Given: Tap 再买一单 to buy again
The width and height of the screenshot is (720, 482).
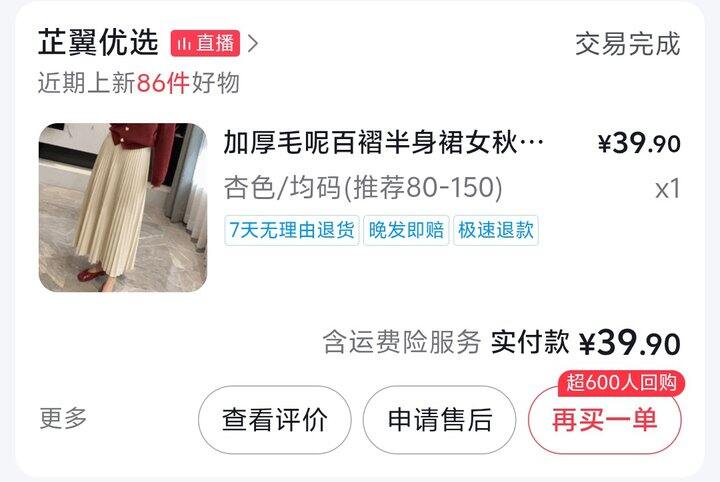Looking at the screenshot, I should point(605,420).
